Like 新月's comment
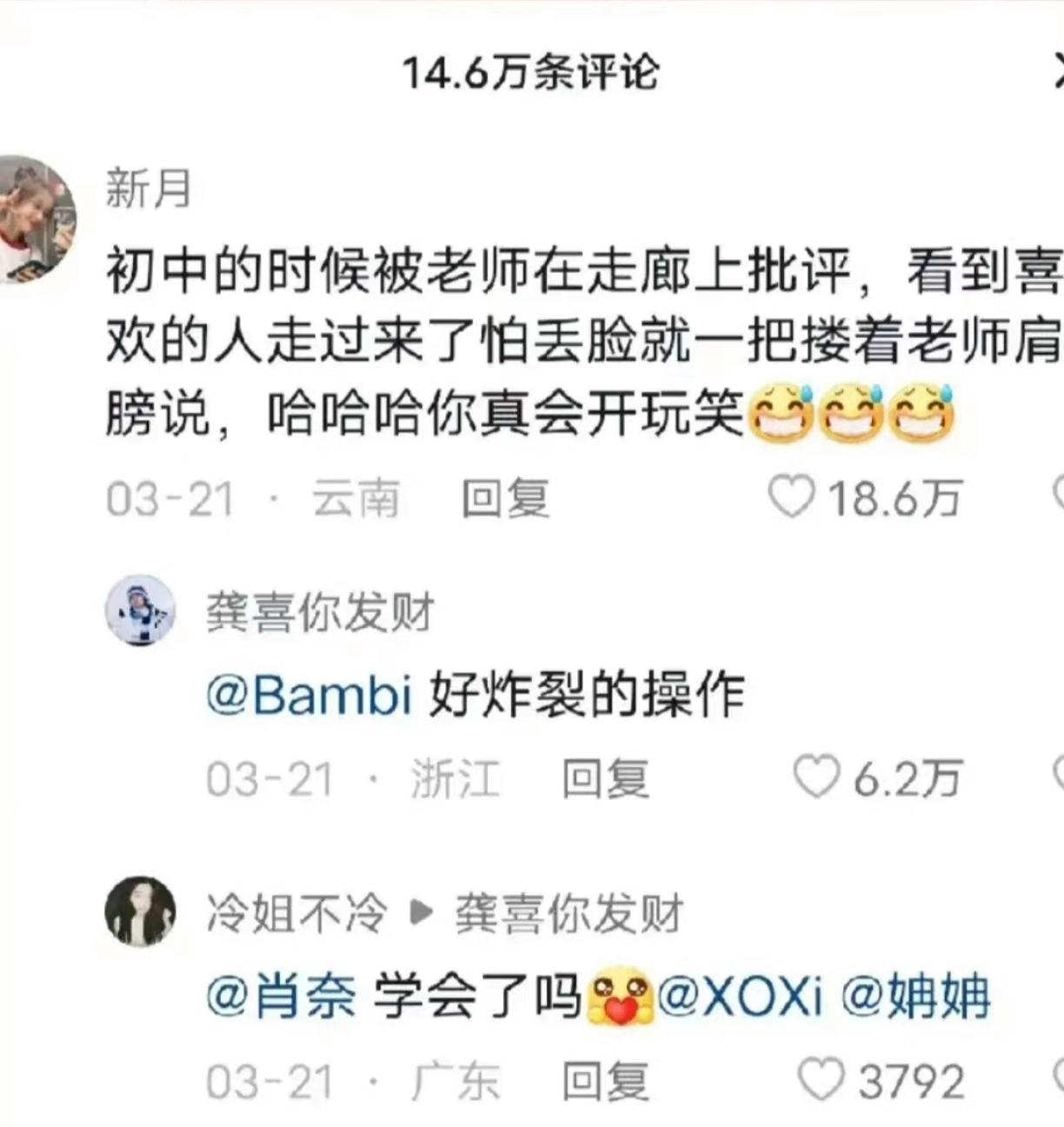The width and height of the screenshot is (1064, 1127). (792, 497)
